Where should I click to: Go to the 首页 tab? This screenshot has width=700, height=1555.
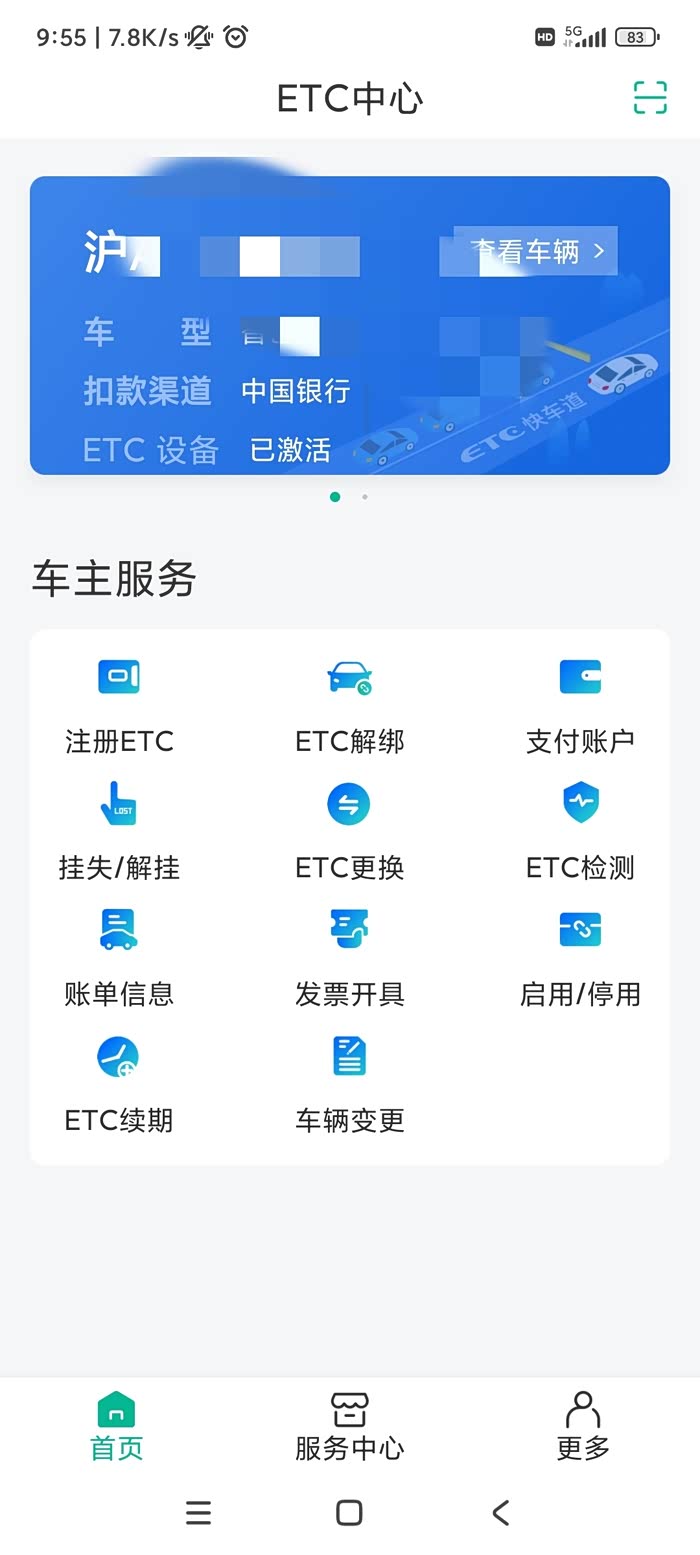pyautogui.click(x=117, y=1426)
